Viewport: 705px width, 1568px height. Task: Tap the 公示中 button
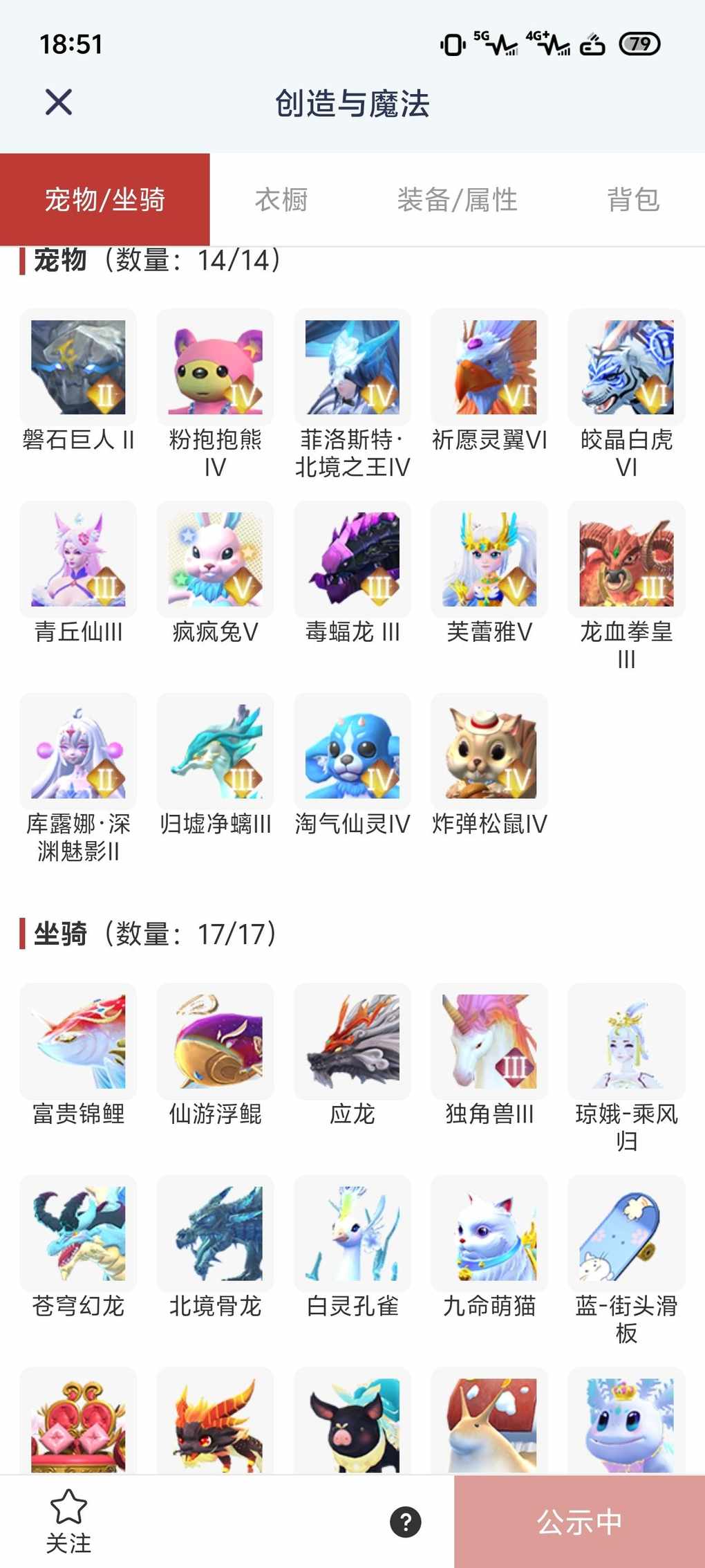pyautogui.click(x=579, y=1522)
